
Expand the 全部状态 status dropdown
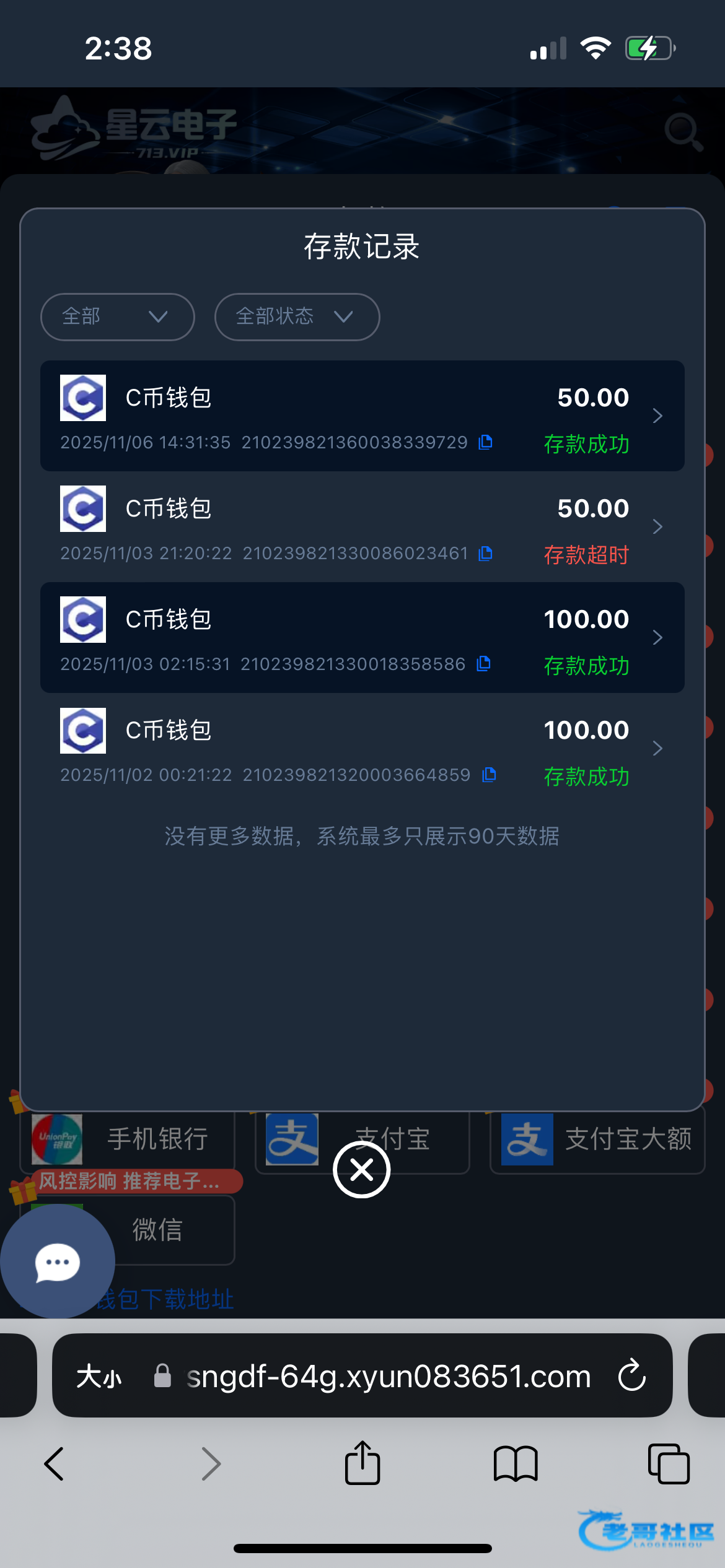(297, 316)
